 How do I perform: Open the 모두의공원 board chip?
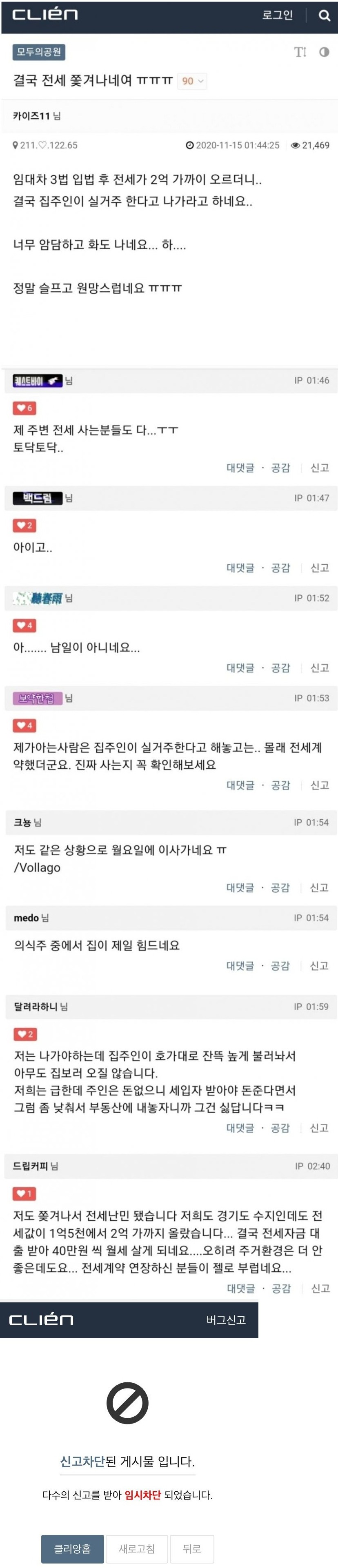tap(38, 52)
